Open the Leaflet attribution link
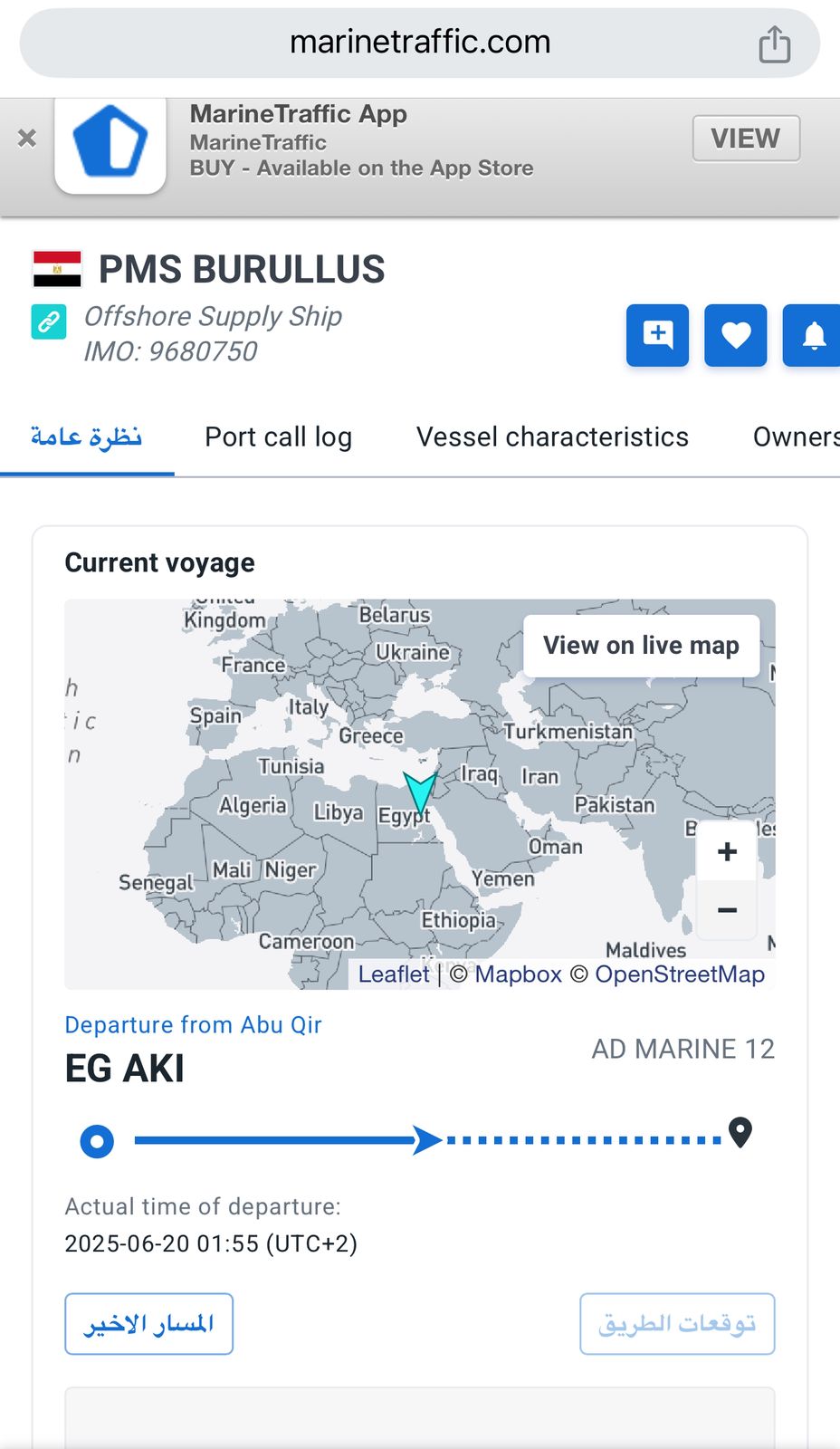The width and height of the screenshot is (840, 1449). pos(394,974)
